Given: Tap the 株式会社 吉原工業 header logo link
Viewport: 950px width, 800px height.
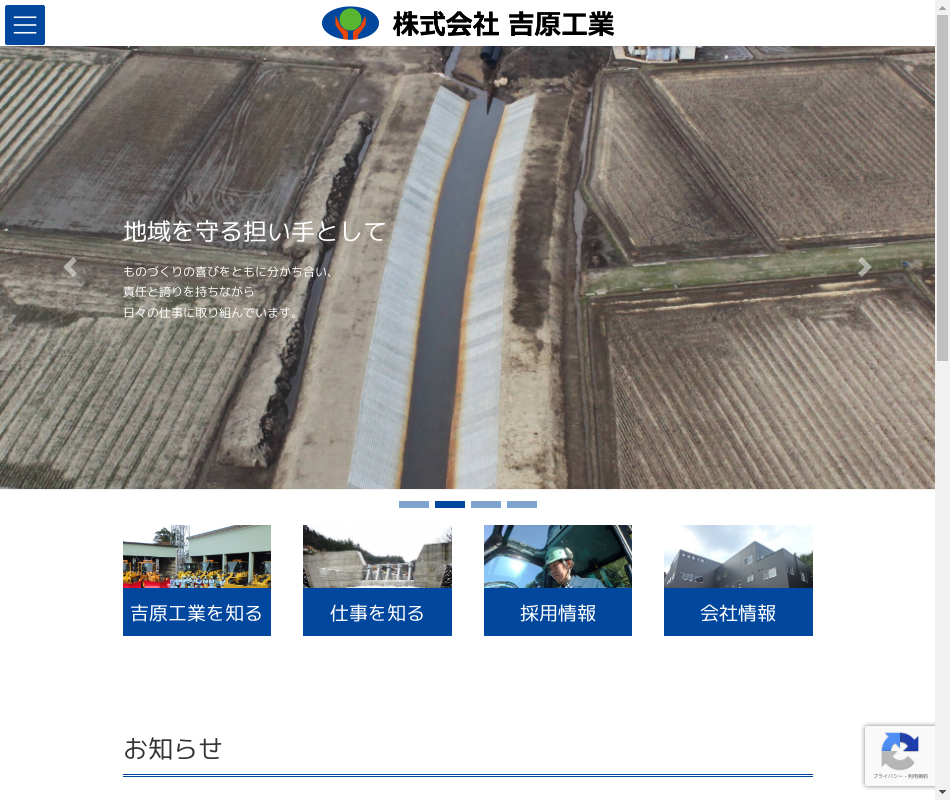Looking at the screenshot, I should [468, 23].
